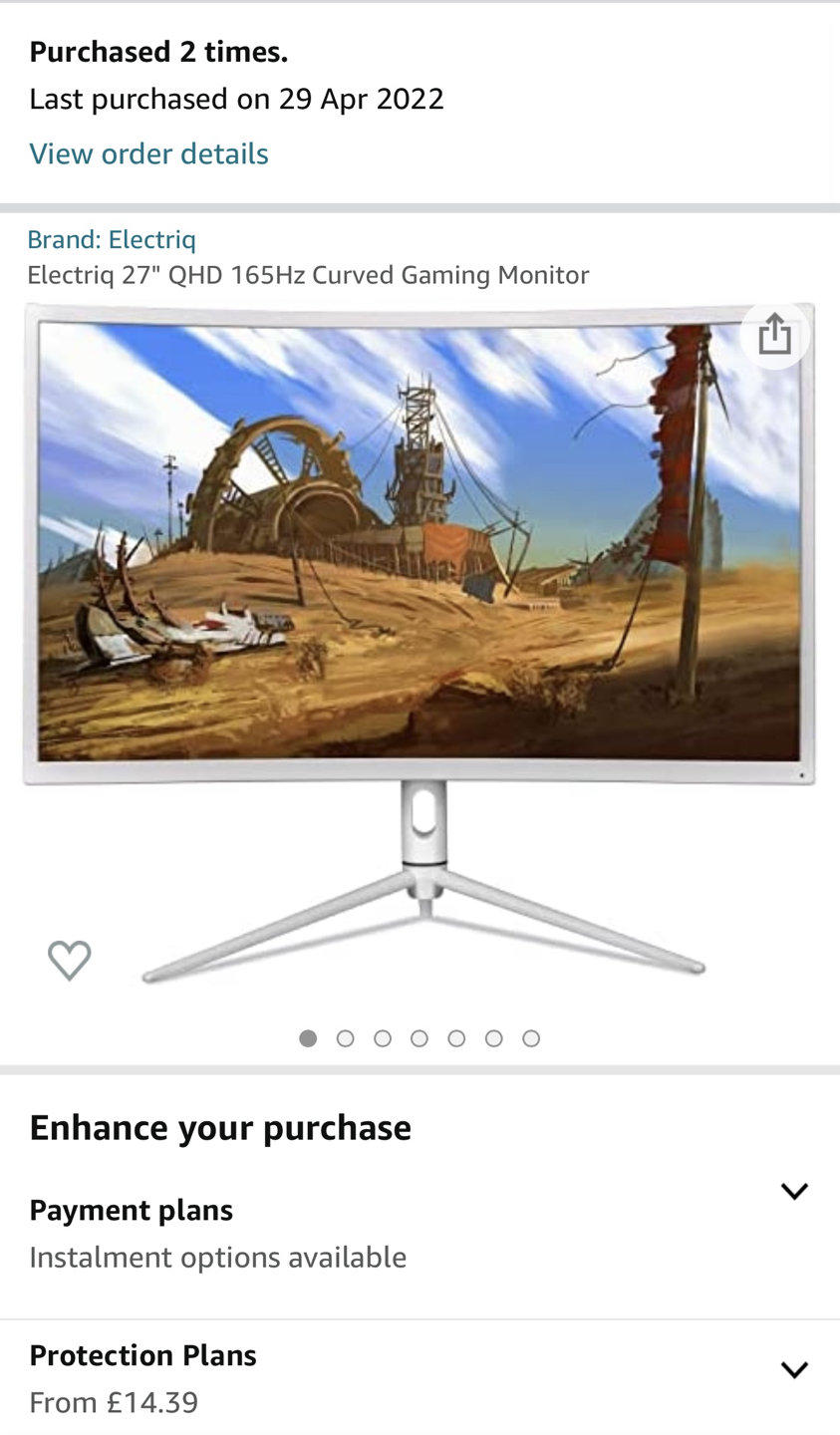Open the monitor product image
Screen dimensions: 840x1435
tap(419, 598)
